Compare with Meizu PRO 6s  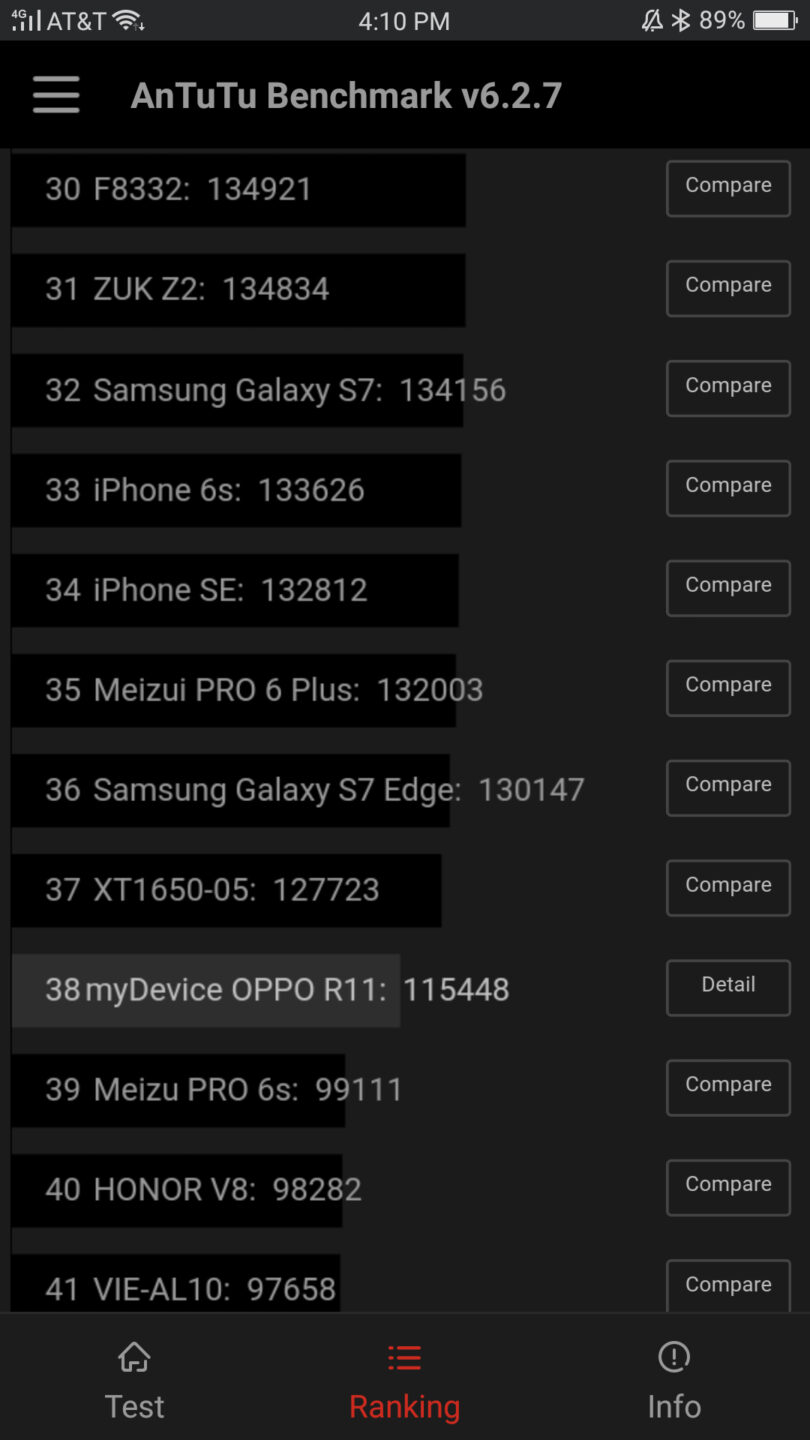pos(728,1088)
